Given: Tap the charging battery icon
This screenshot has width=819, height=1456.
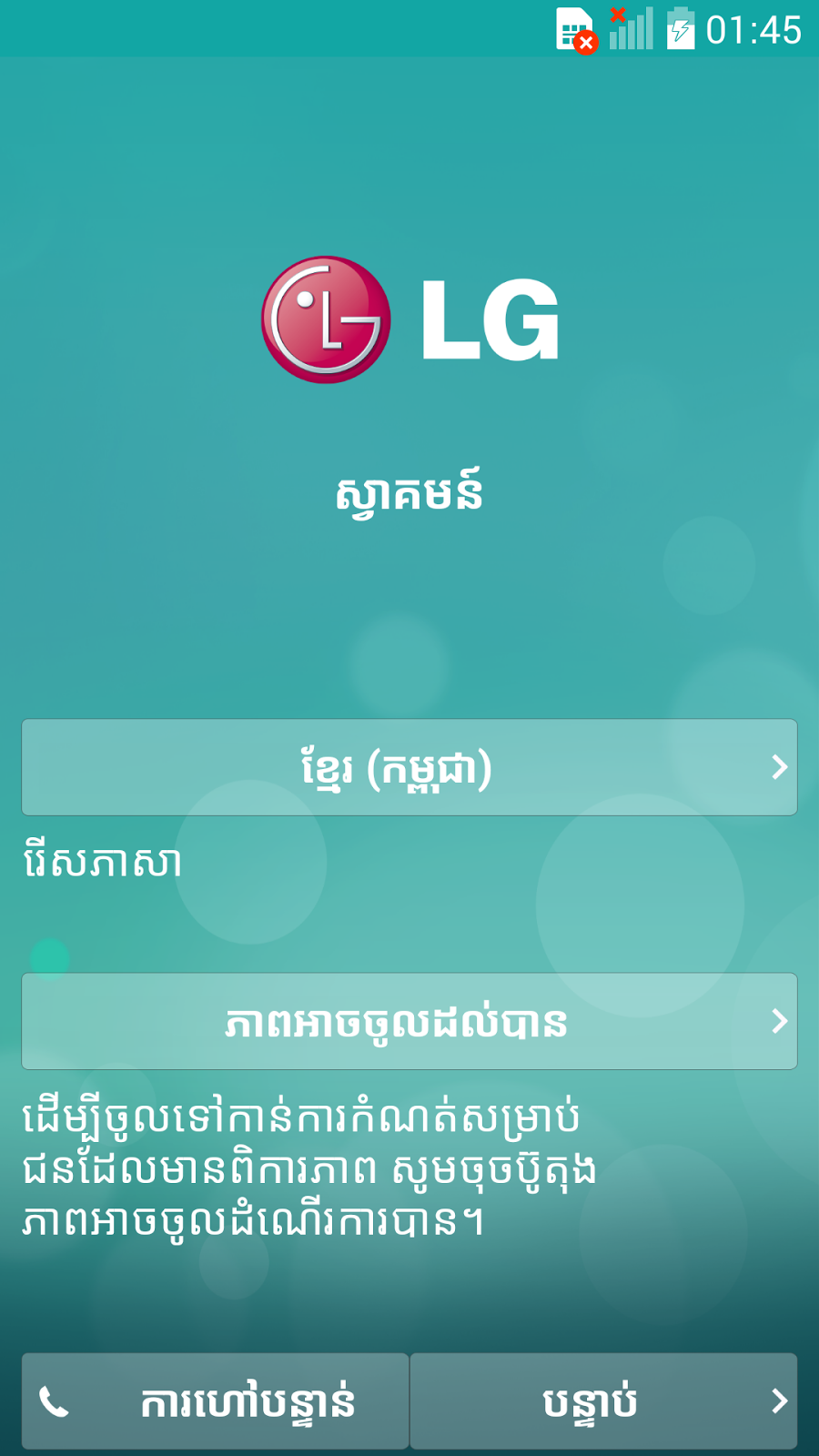Looking at the screenshot, I should click(x=681, y=30).
